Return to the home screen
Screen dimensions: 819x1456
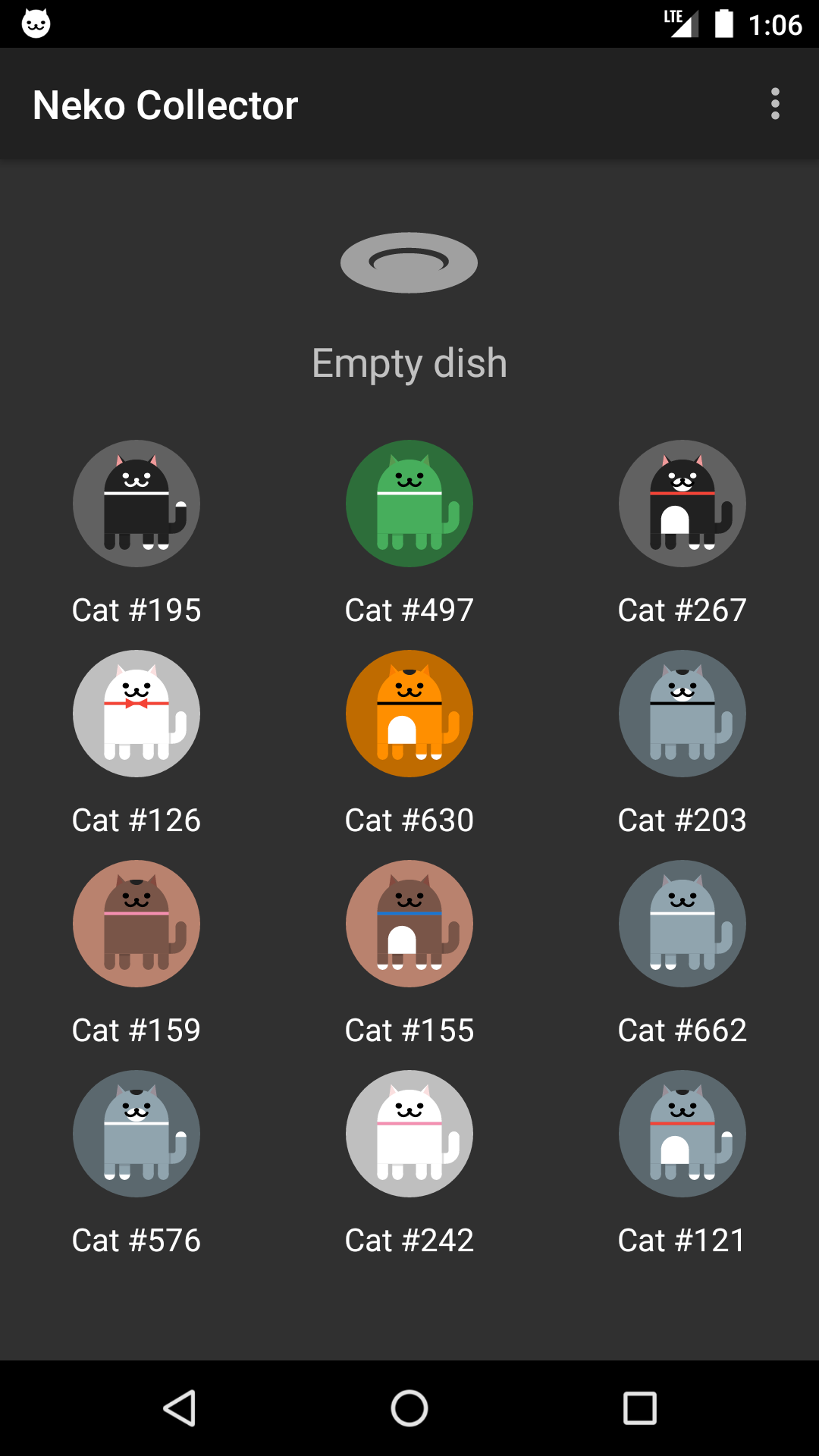coord(409,1408)
